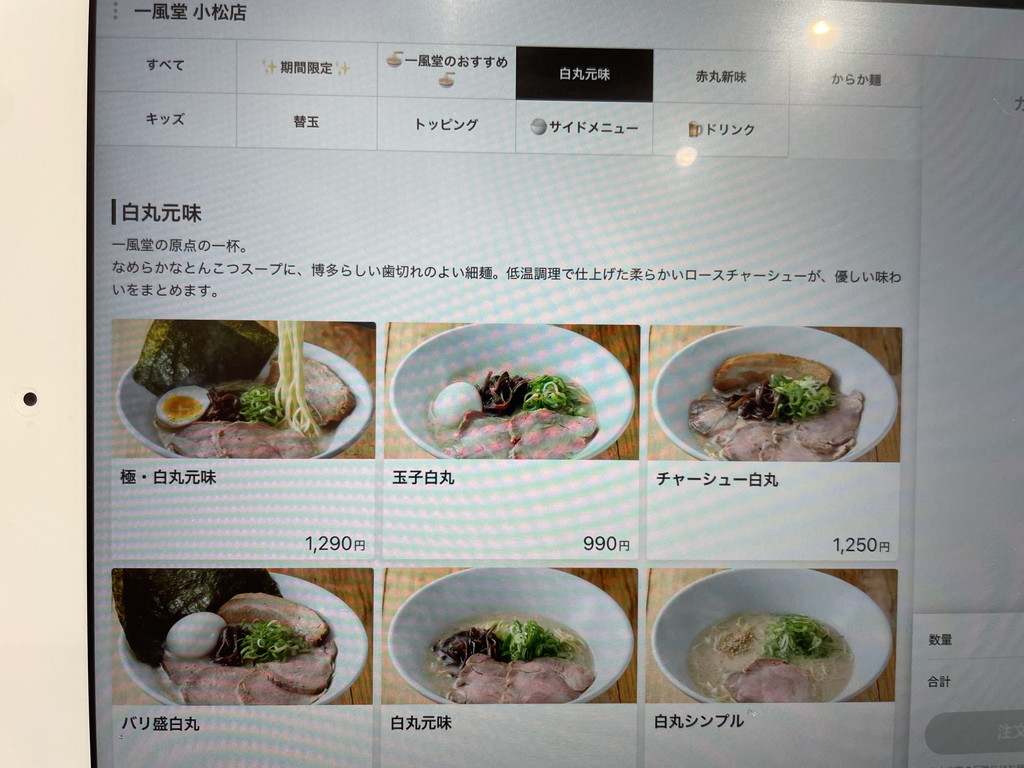Select the 白丸元味 category tab
The image size is (1024, 768).
pos(584,75)
